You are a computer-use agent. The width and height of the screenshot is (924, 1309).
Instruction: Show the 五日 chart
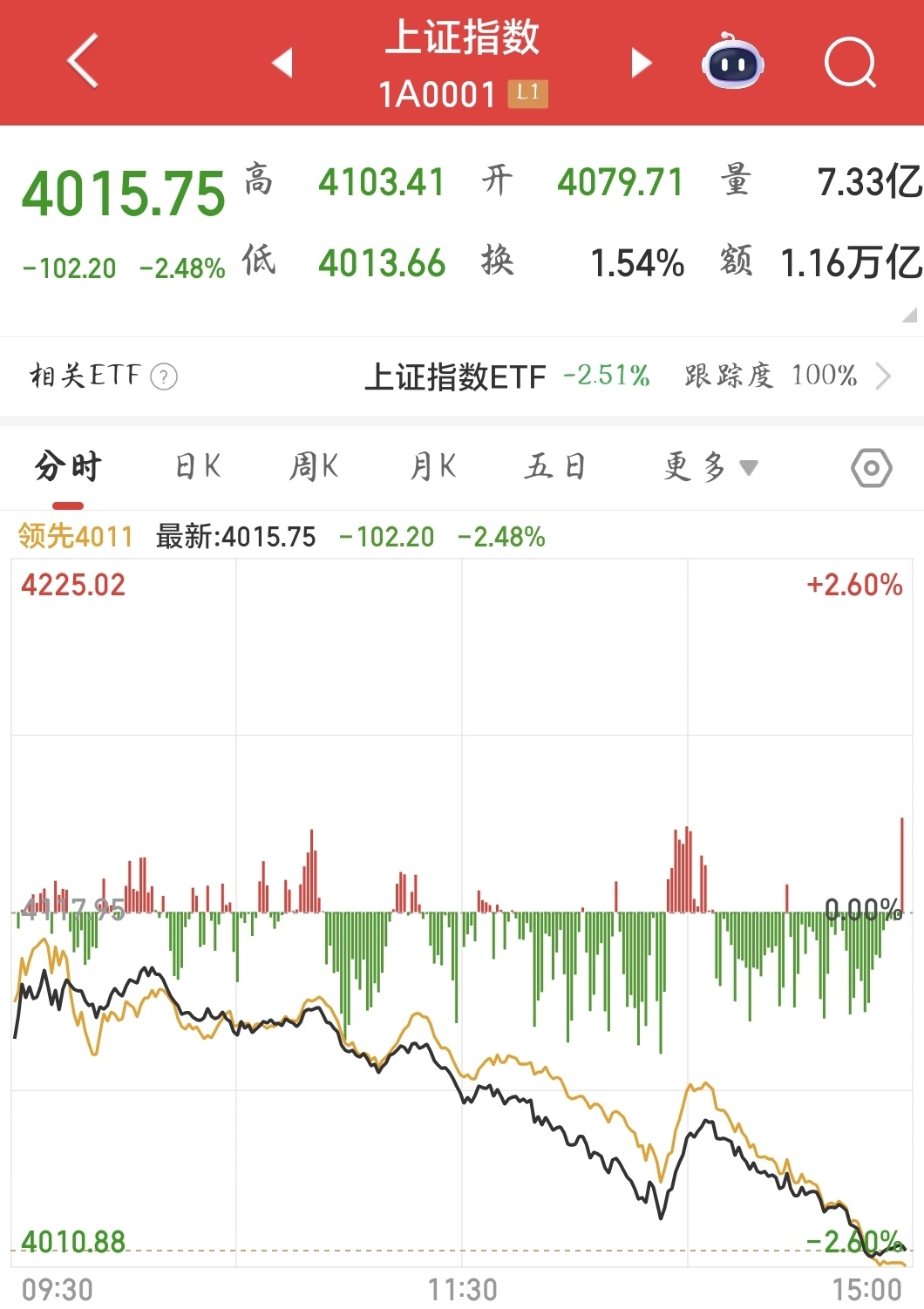(554, 467)
